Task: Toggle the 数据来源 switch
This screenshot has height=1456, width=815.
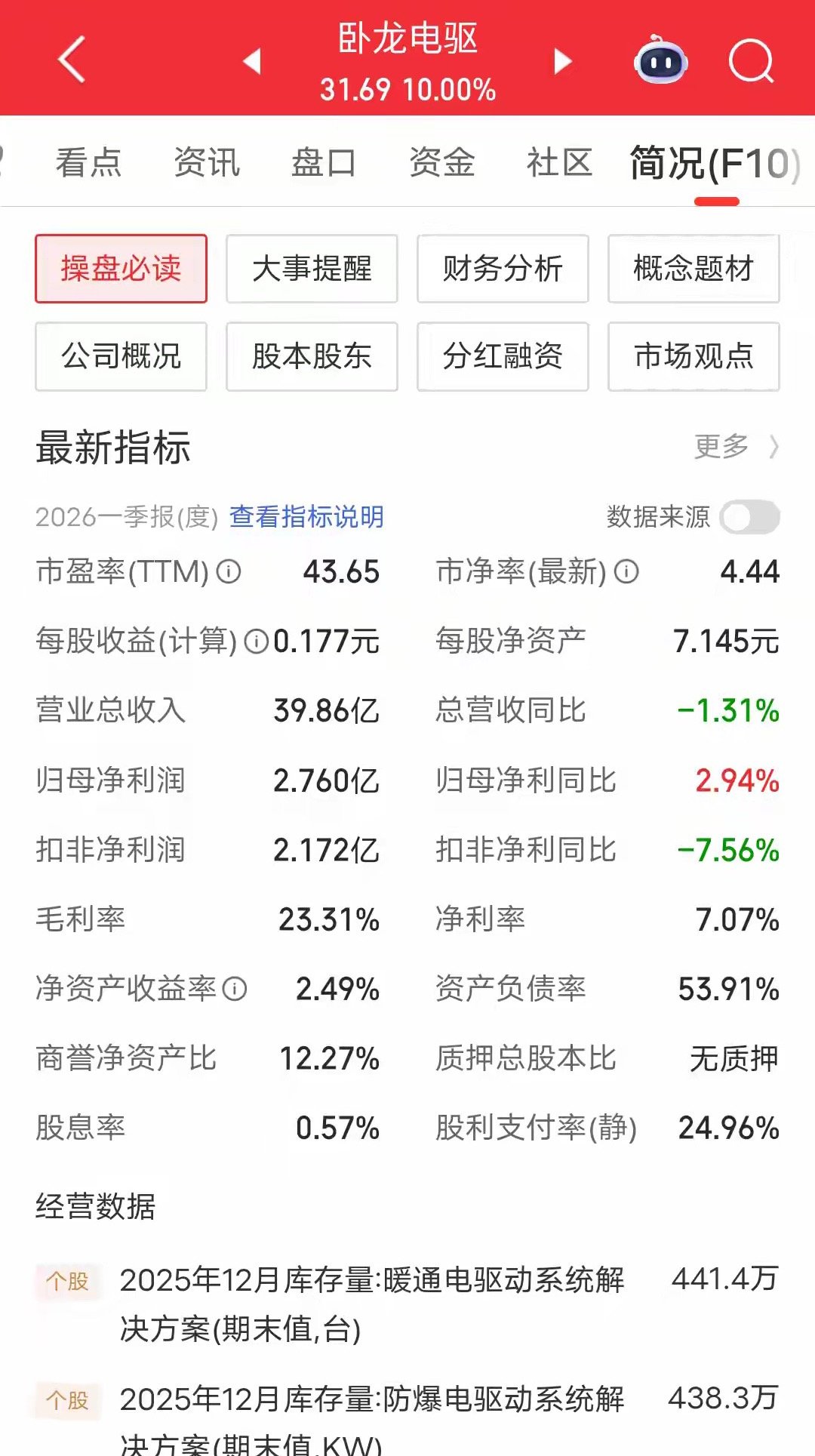Action: pos(749,518)
